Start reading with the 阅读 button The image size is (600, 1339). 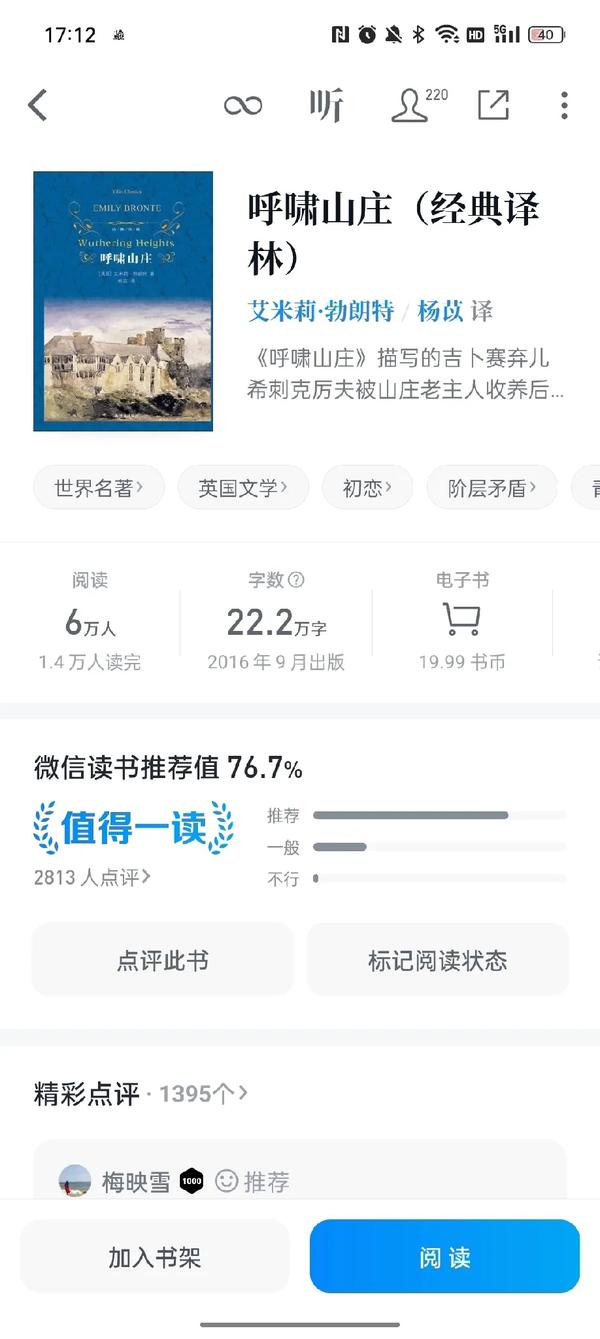tap(445, 1257)
